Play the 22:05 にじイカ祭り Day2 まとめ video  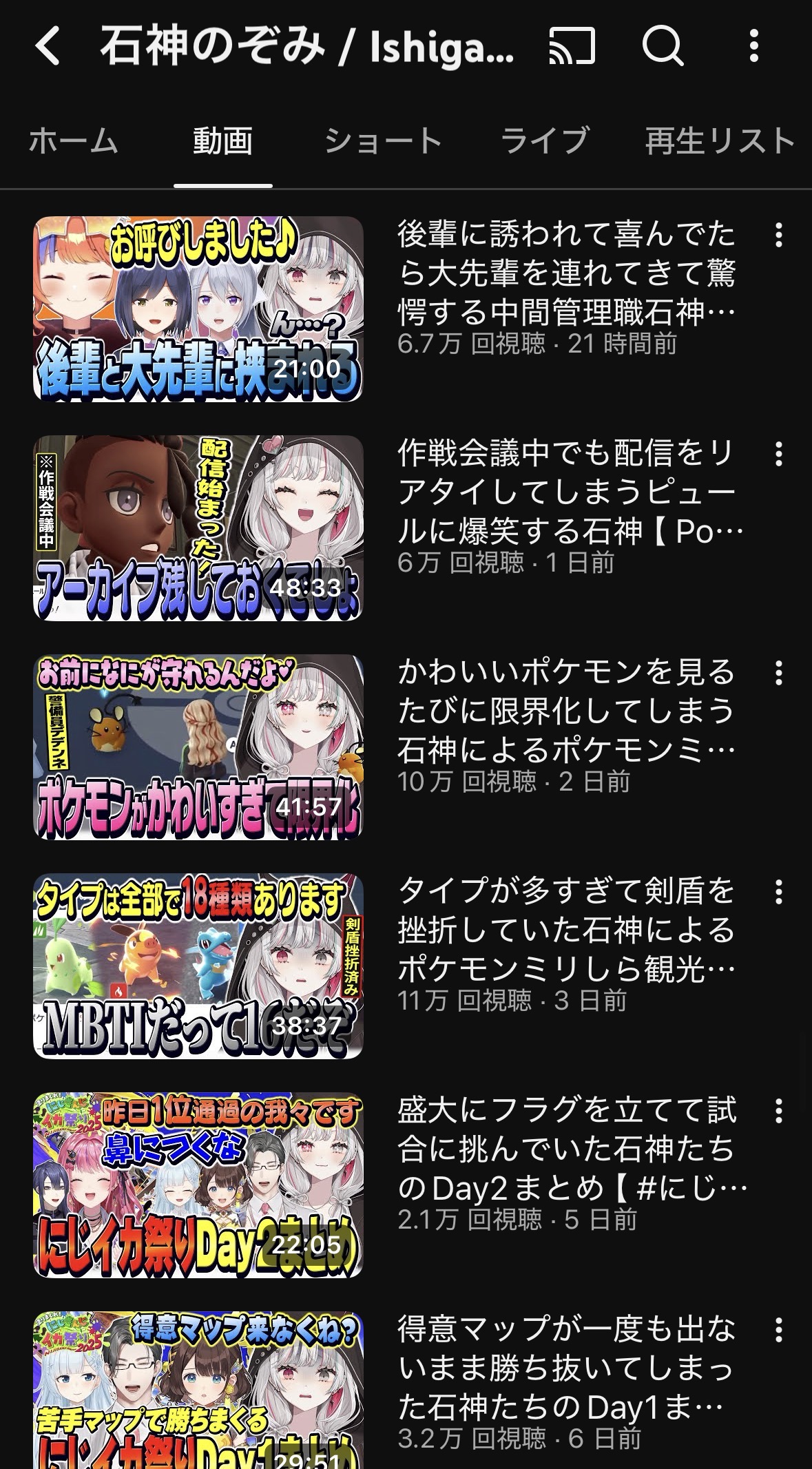(198, 1185)
